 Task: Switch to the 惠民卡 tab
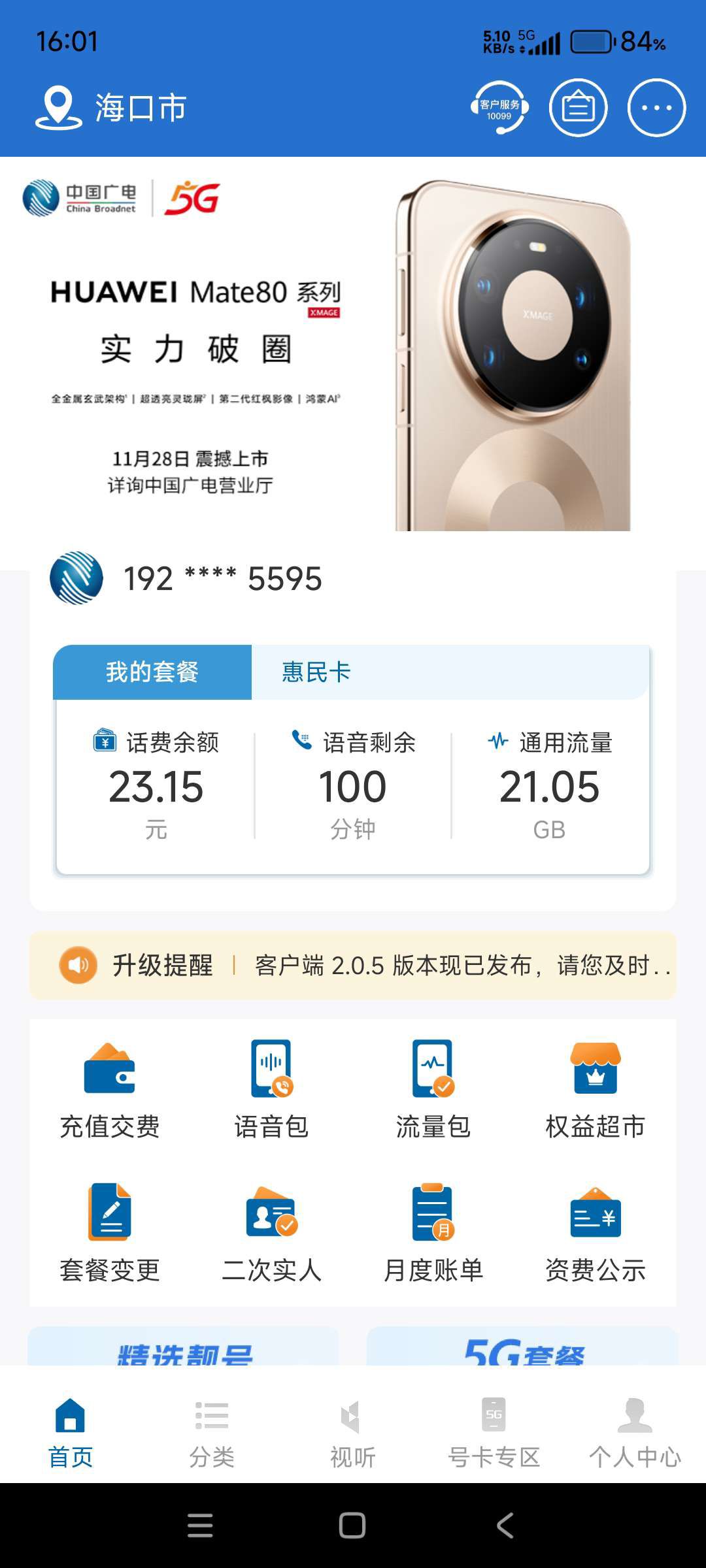316,672
